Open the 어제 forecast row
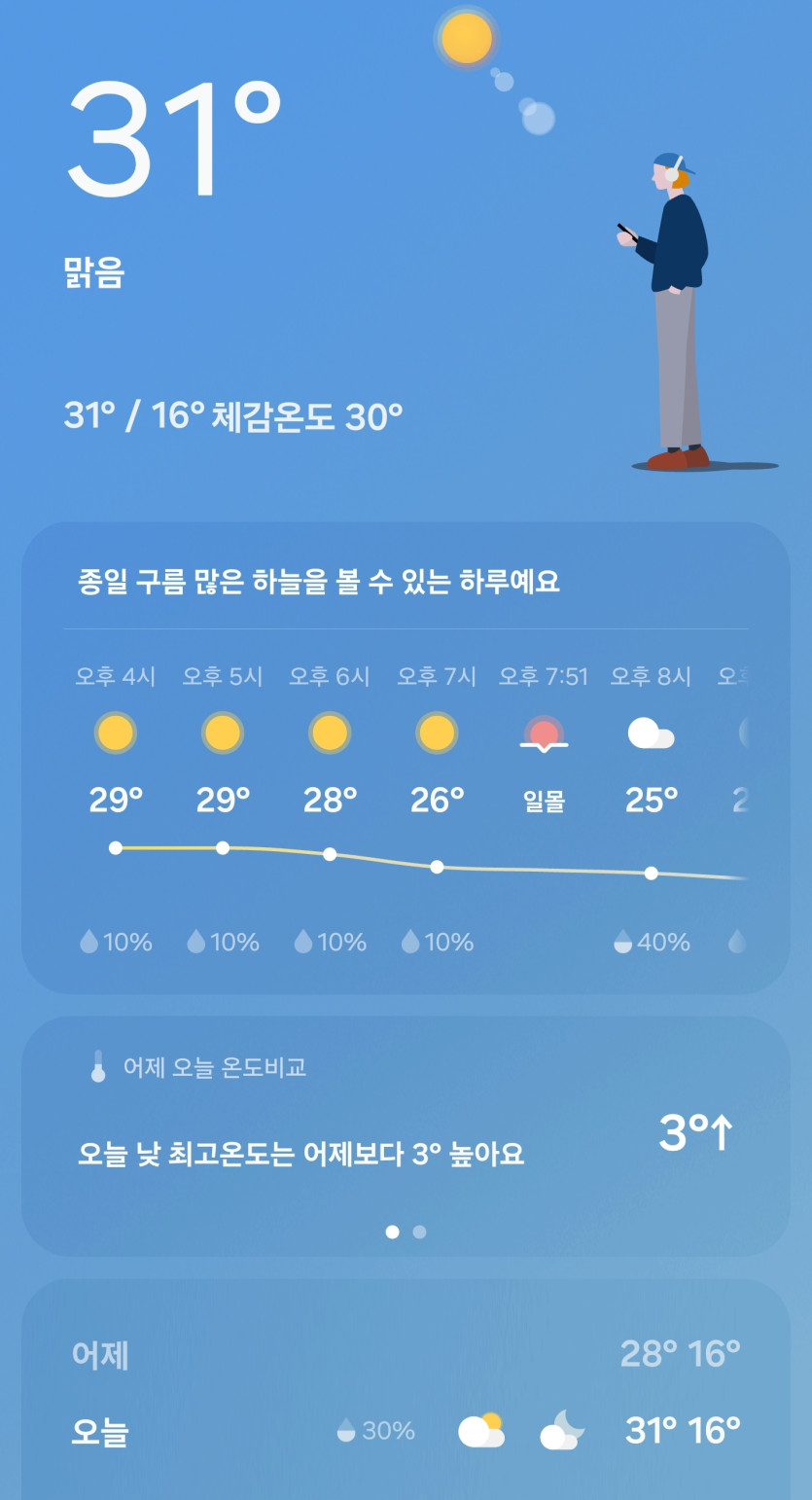This screenshot has width=812, height=1500. pos(406,1354)
